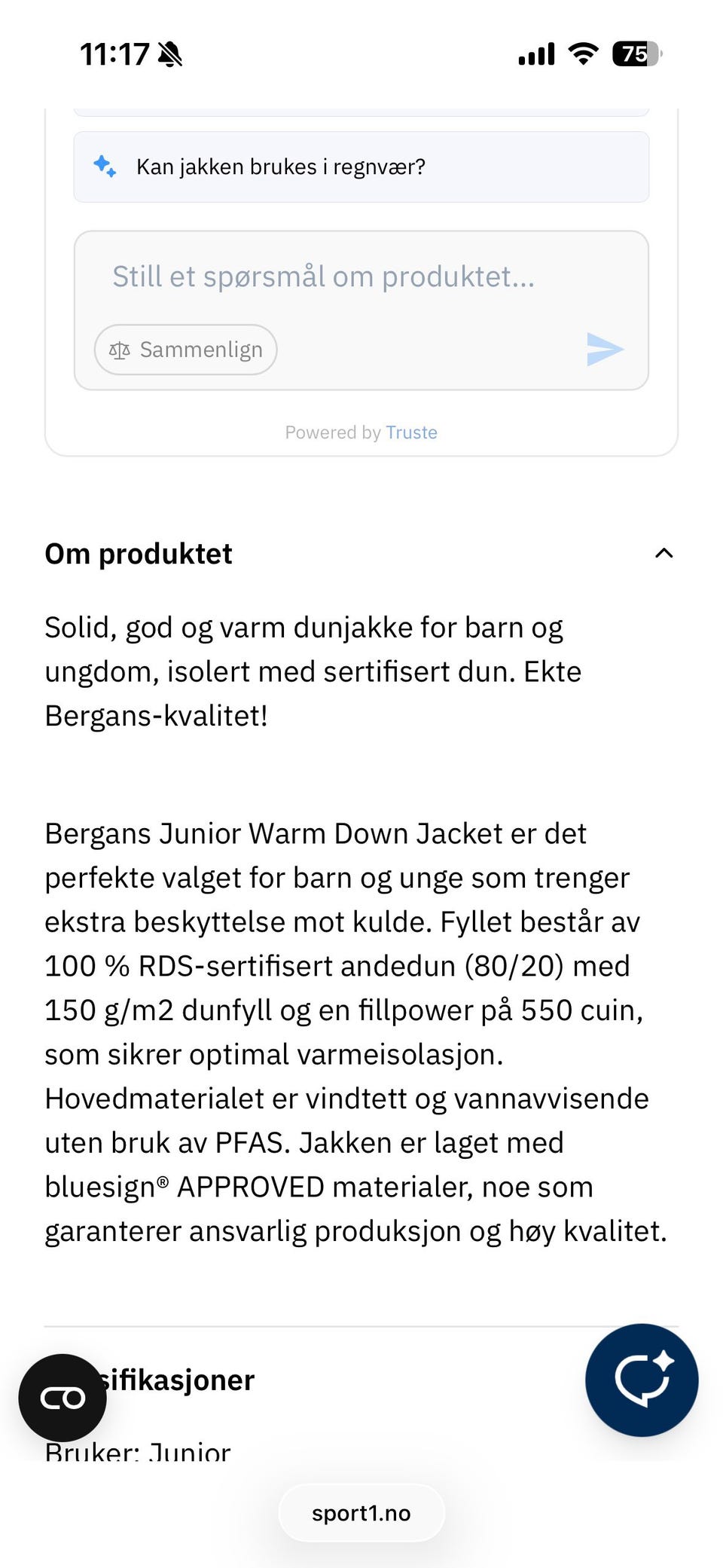The height and width of the screenshot is (1568, 723).
Task: Collapse the Om produktet section
Action: [664, 554]
